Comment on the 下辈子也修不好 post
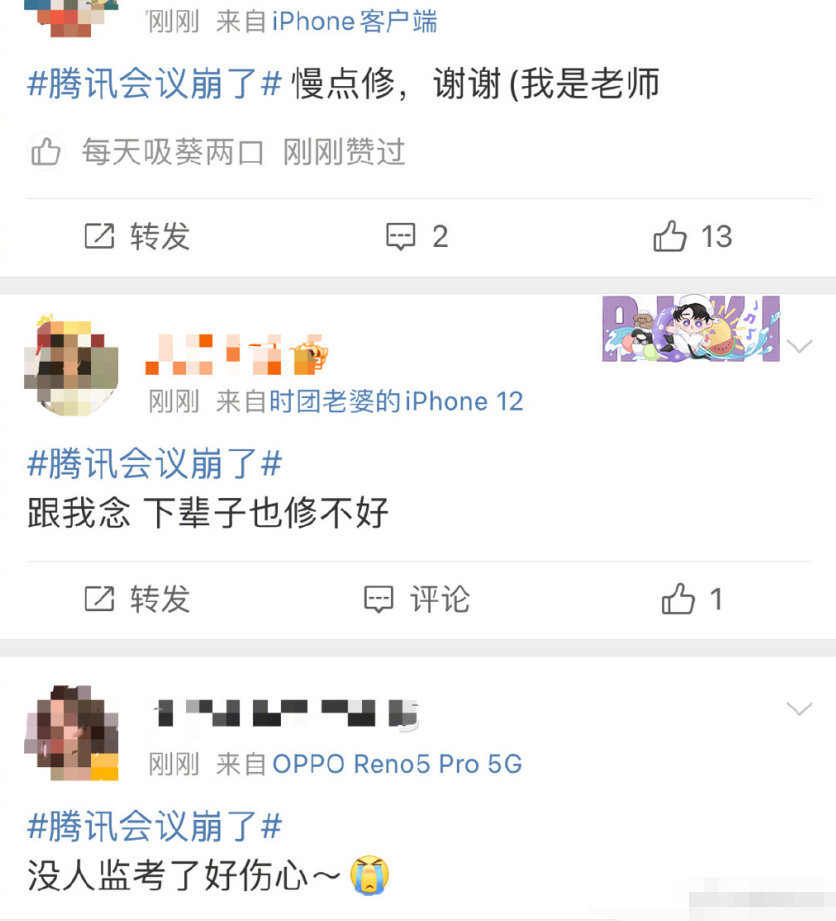The width and height of the screenshot is (836, 921). point(417,599)
